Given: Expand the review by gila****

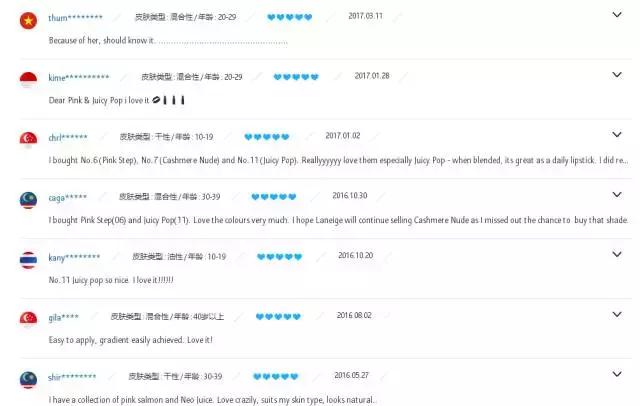Looking at the screenshot, I should [x=615, y=315].
